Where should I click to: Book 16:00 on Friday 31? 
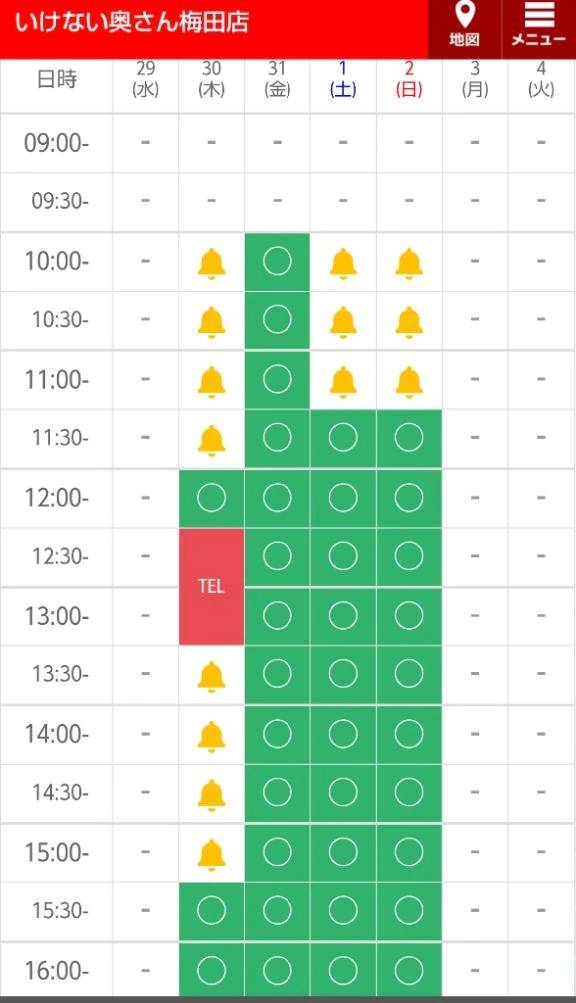[277, 970]
